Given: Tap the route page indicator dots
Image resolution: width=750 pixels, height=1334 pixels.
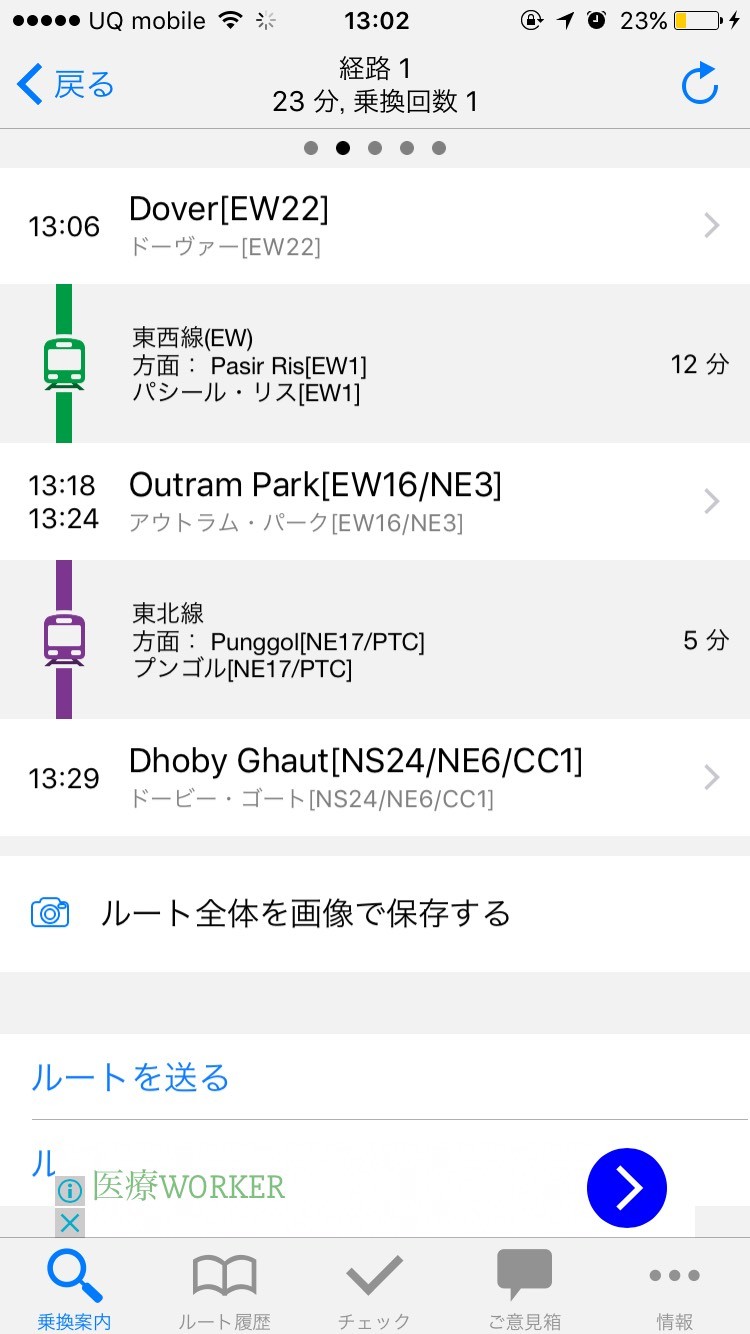Looking at the screenshot, I should [x=375, y=148].
